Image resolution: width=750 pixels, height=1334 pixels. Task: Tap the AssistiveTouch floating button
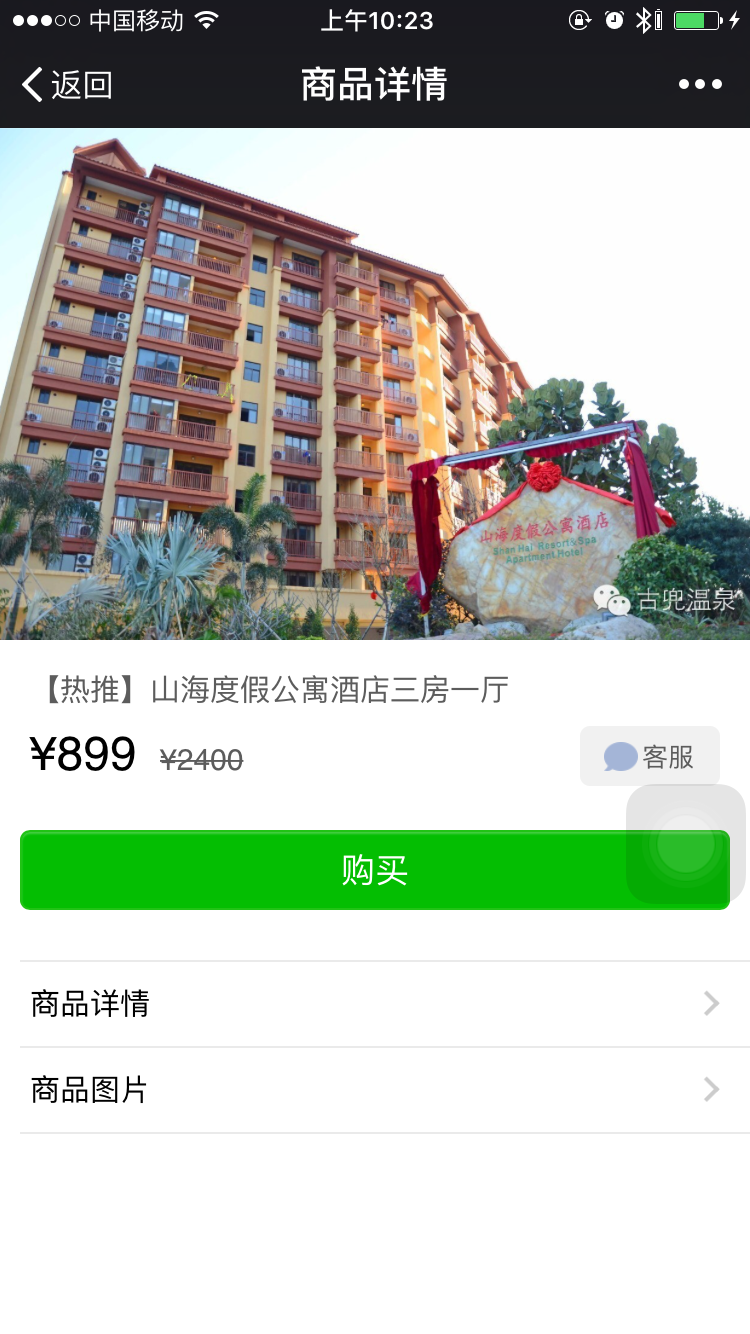coord(686,844)
